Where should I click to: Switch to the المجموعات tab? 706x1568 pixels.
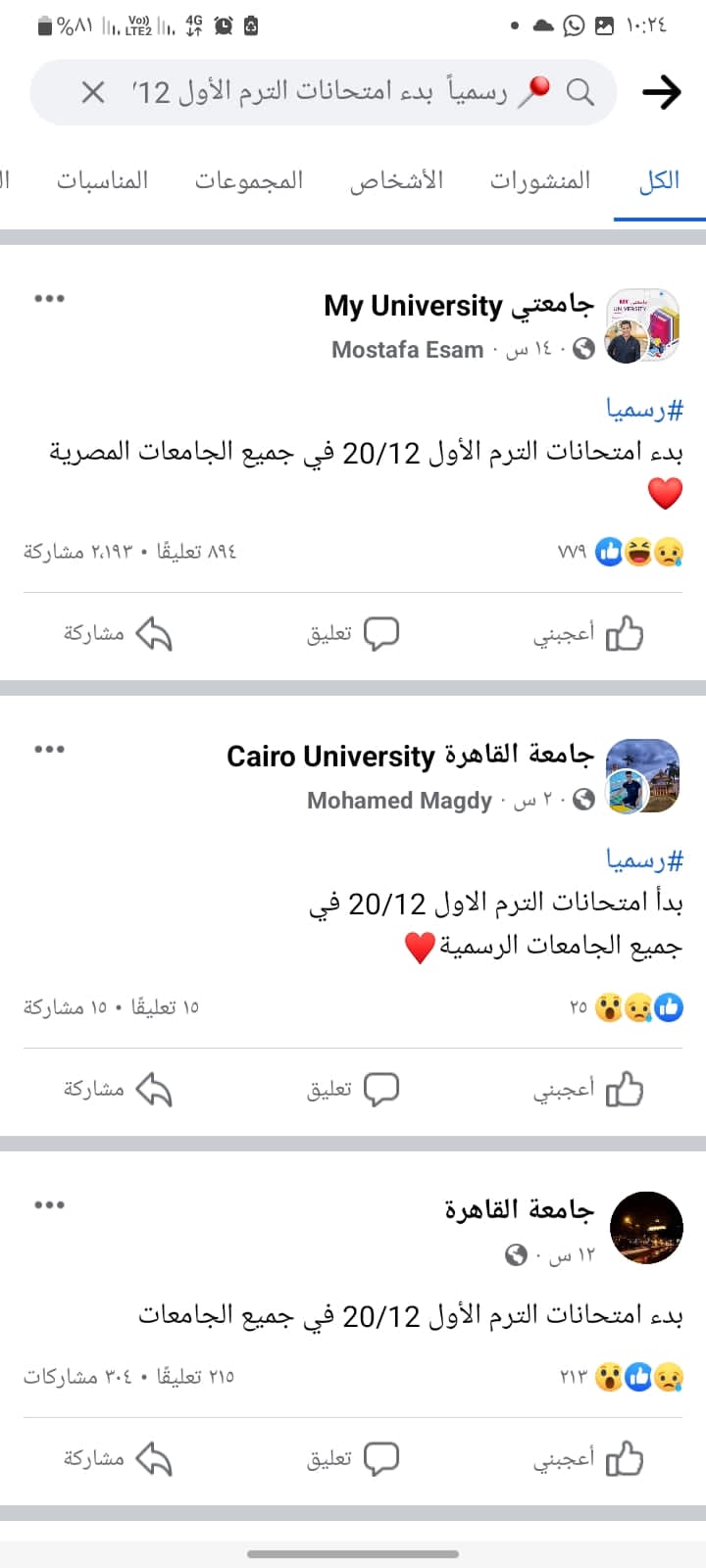pyautogui.click(x=249, y=180)
